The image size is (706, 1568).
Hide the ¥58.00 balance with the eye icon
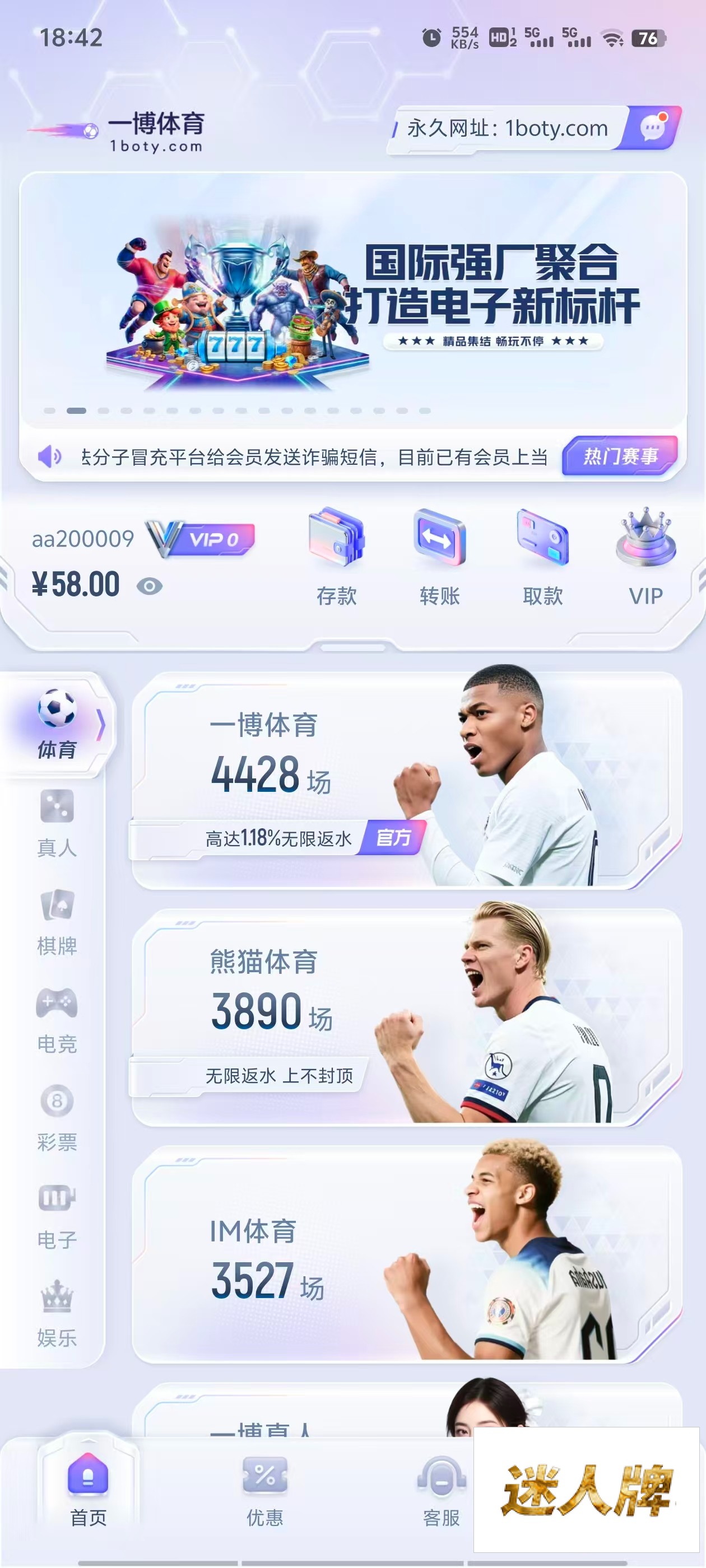coord(149,586)
